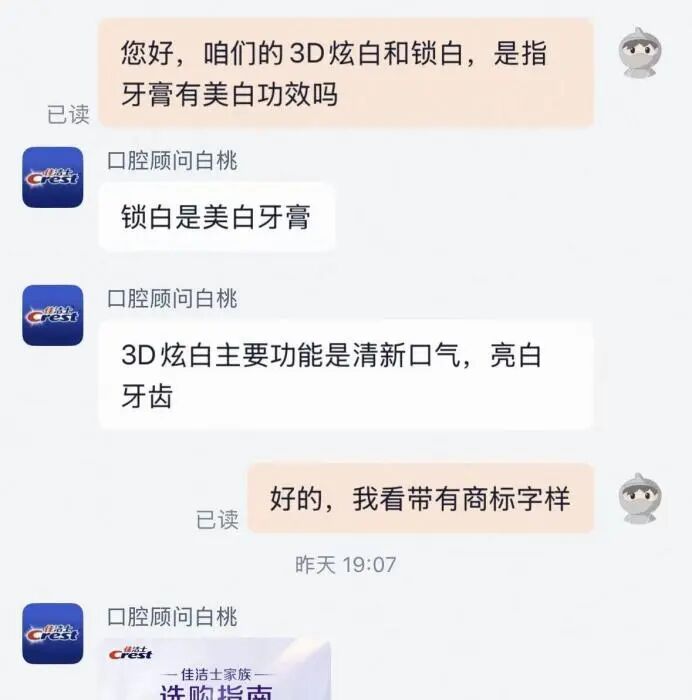Open my avatar beside 好的，我看带有商标字样
This screenshot has height=700, width=692.
(x=639, y=499)
